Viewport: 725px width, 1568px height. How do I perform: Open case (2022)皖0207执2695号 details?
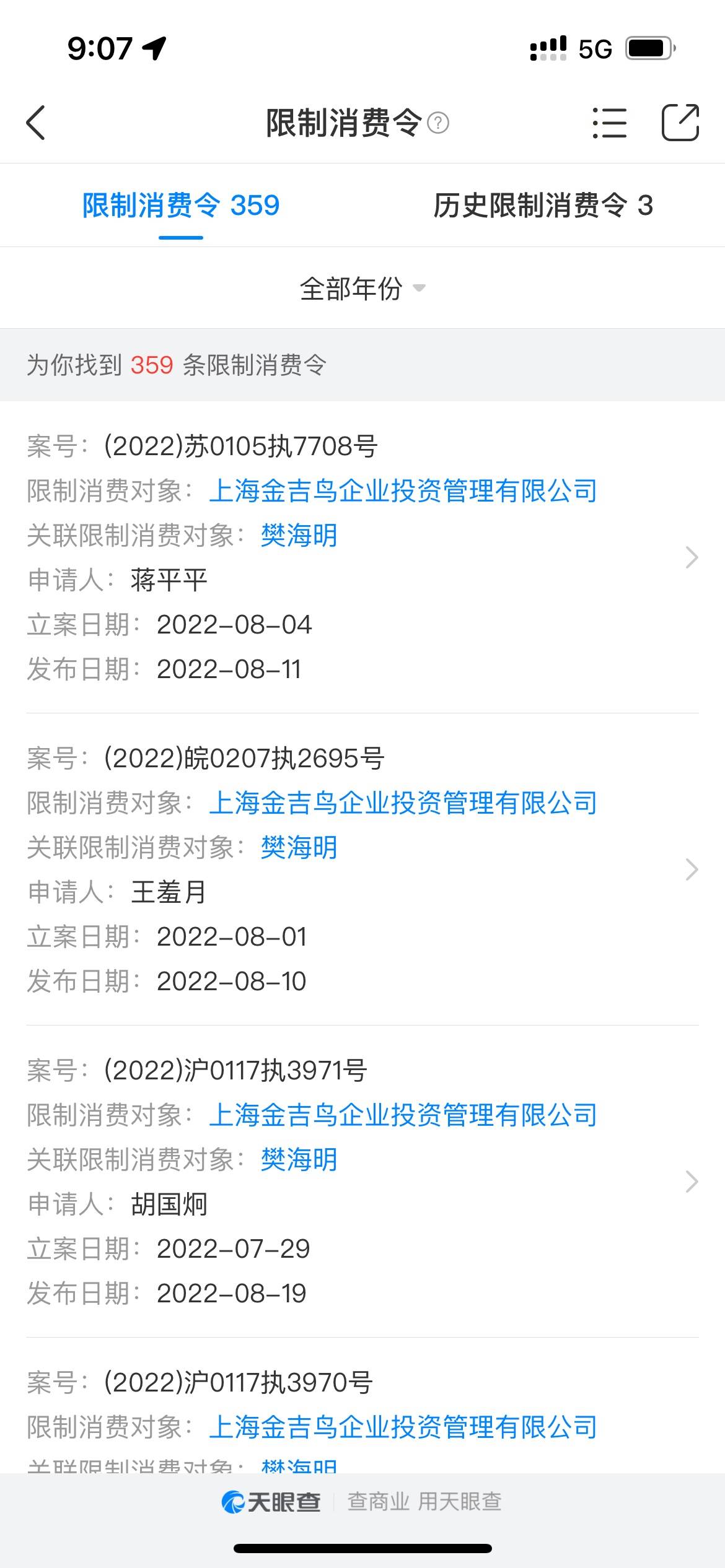point(362,869)
